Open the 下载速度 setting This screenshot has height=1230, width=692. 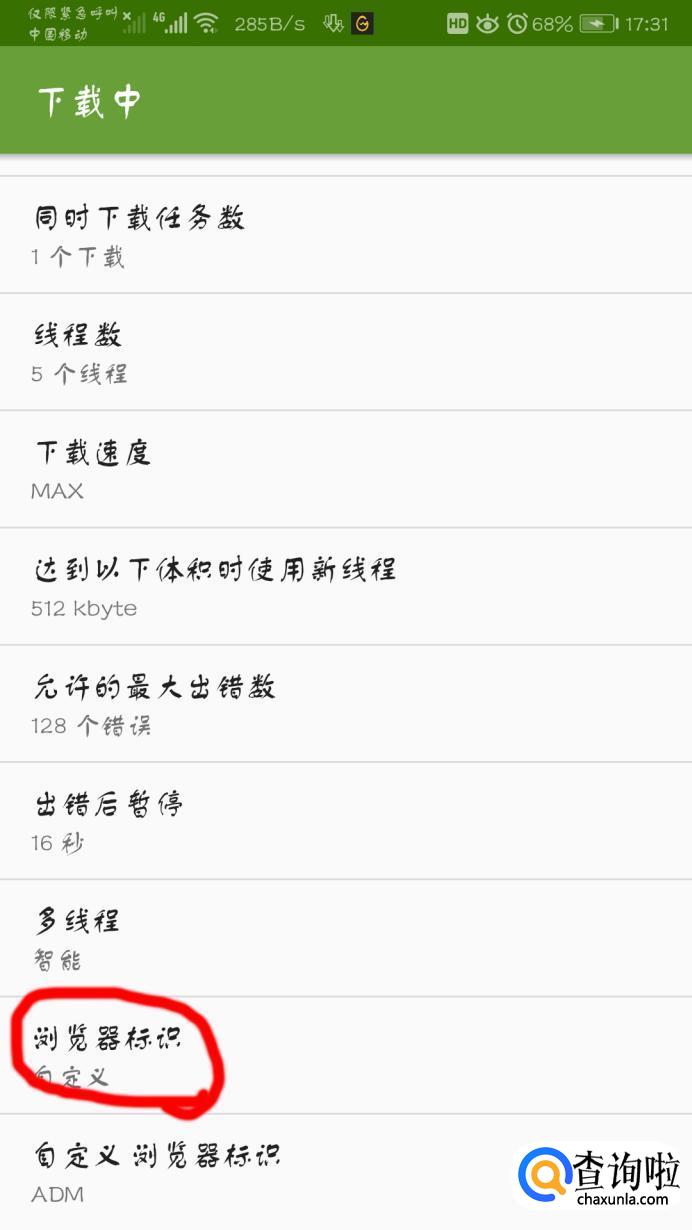point(93,469)
